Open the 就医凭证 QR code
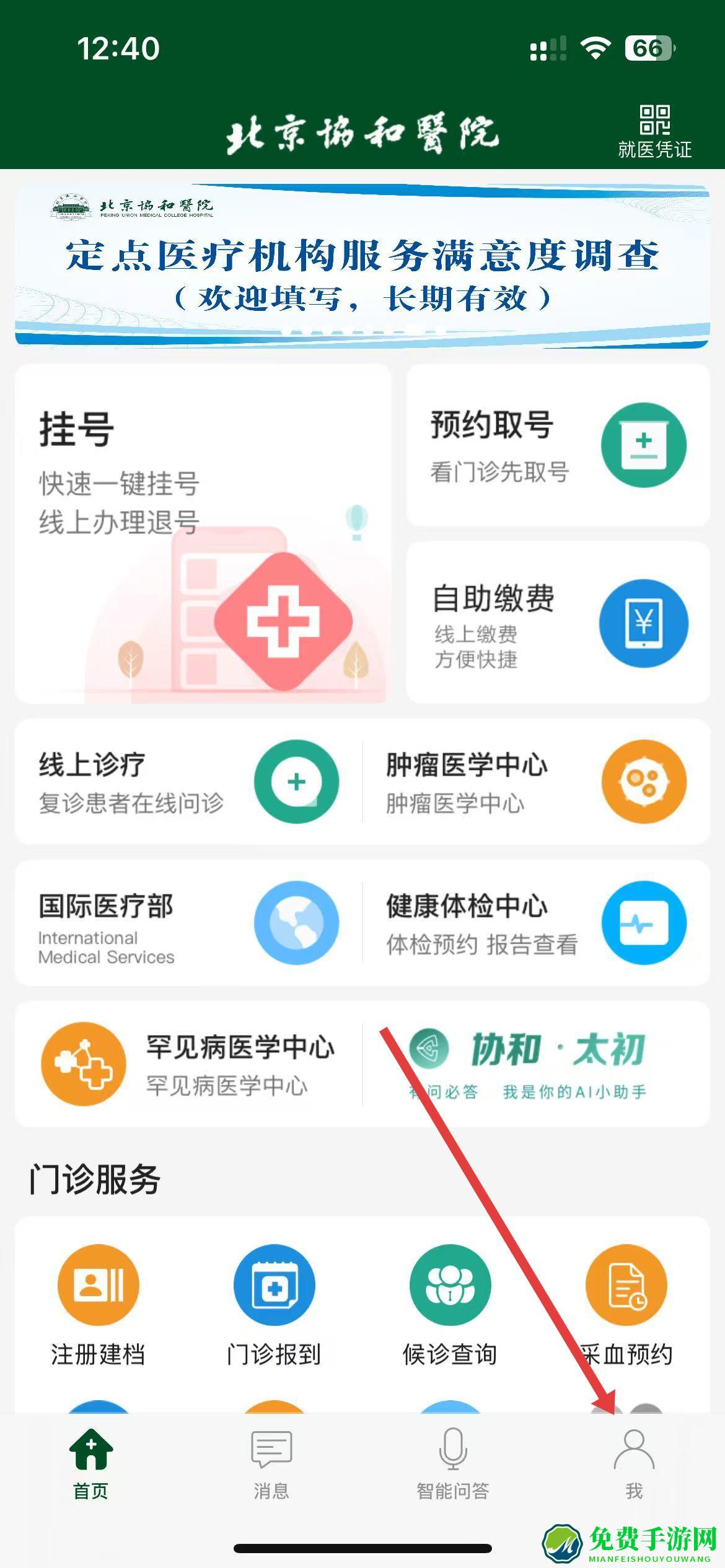This screenshot has height=1568, width=725. 654,131
